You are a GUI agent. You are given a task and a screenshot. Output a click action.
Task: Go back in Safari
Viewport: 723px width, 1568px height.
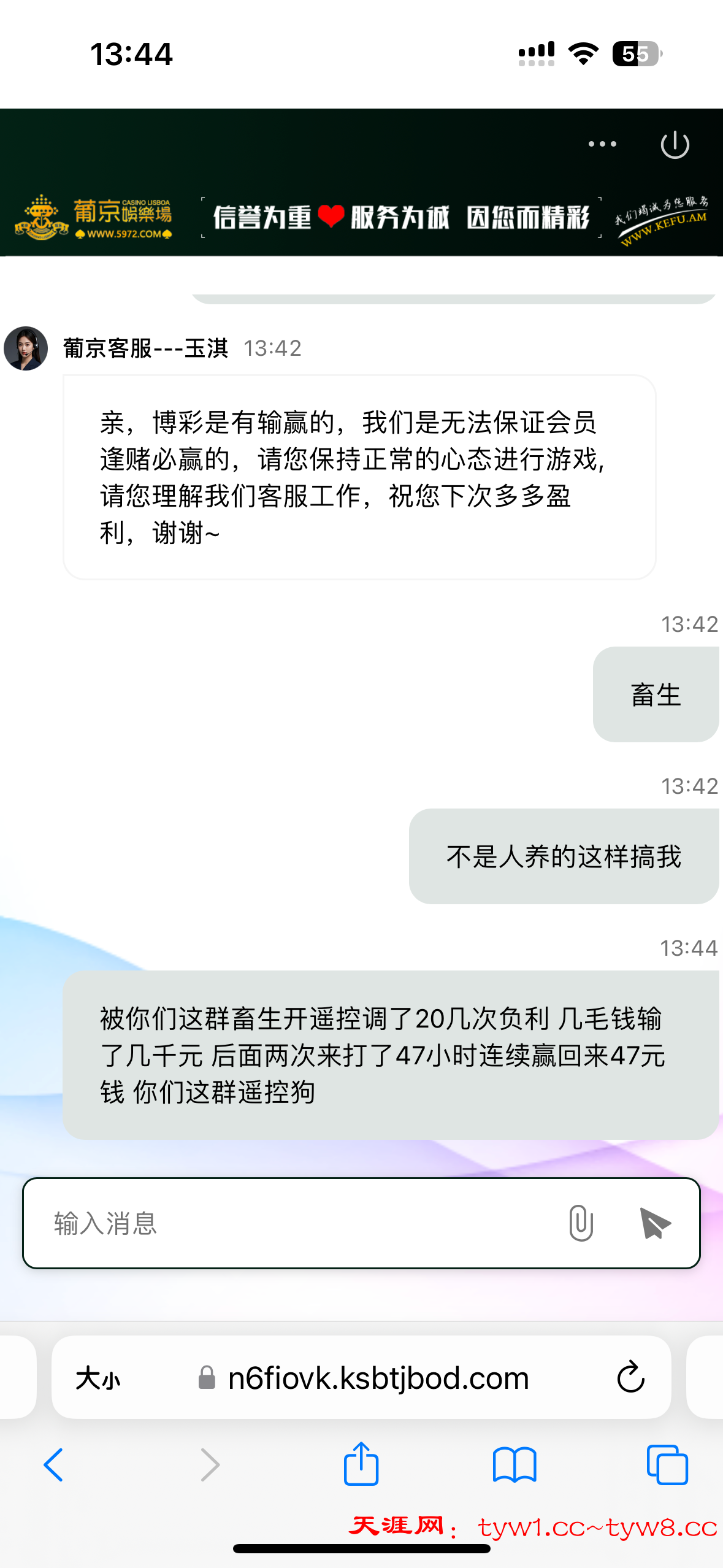[x=54, y=1465]
